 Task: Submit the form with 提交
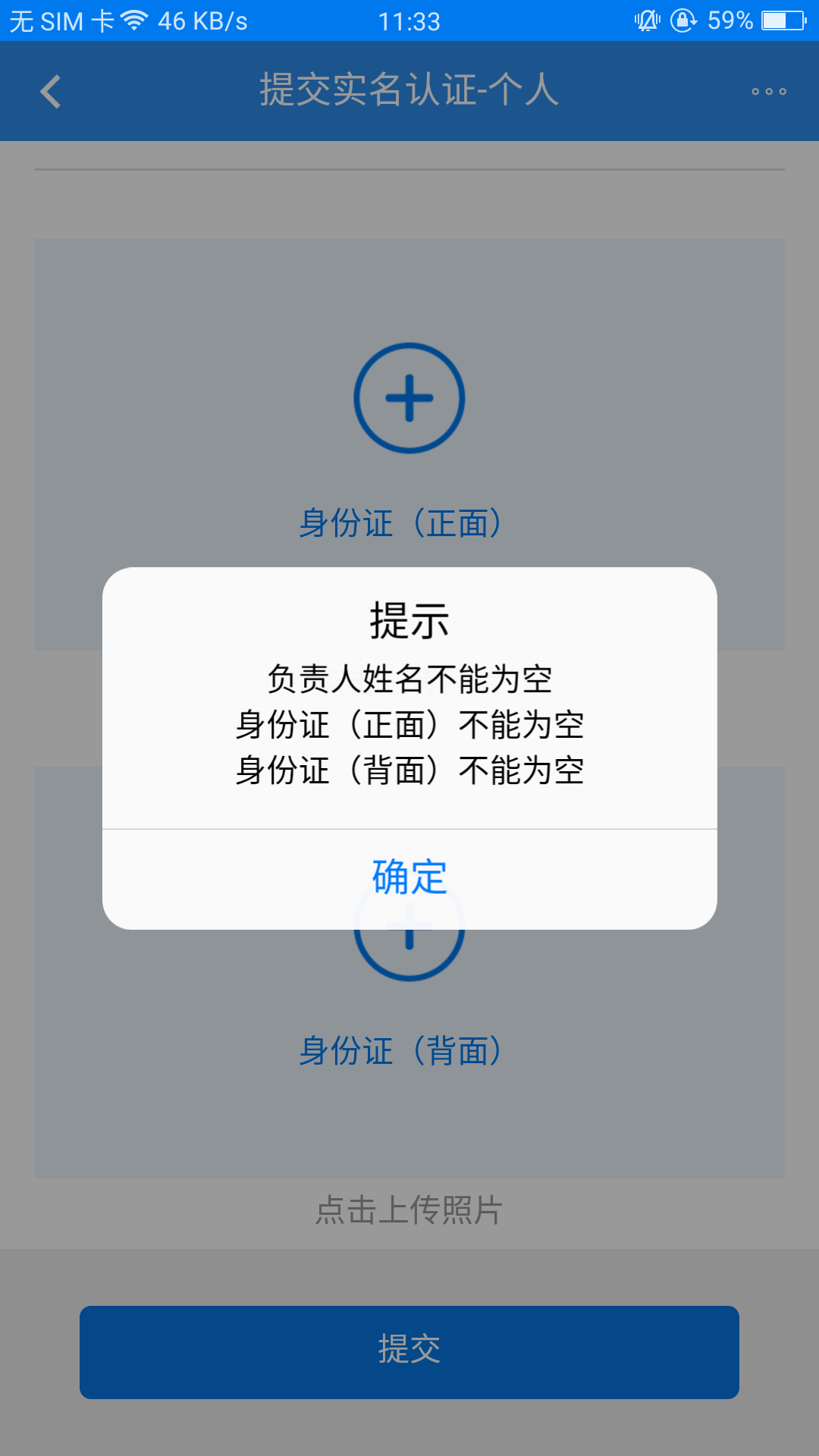[x=409, y=1351]
